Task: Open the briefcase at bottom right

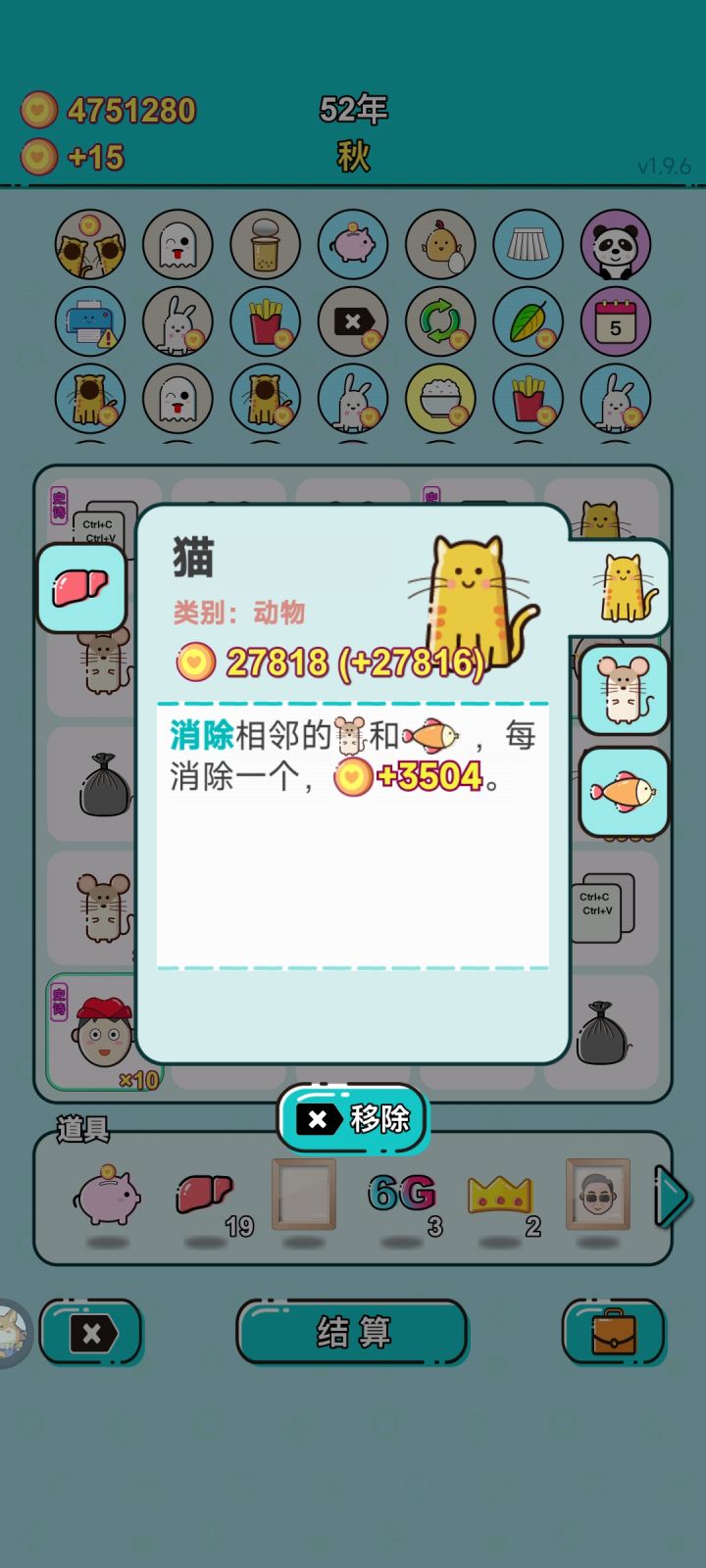Action: click(x=616, y=1333)
